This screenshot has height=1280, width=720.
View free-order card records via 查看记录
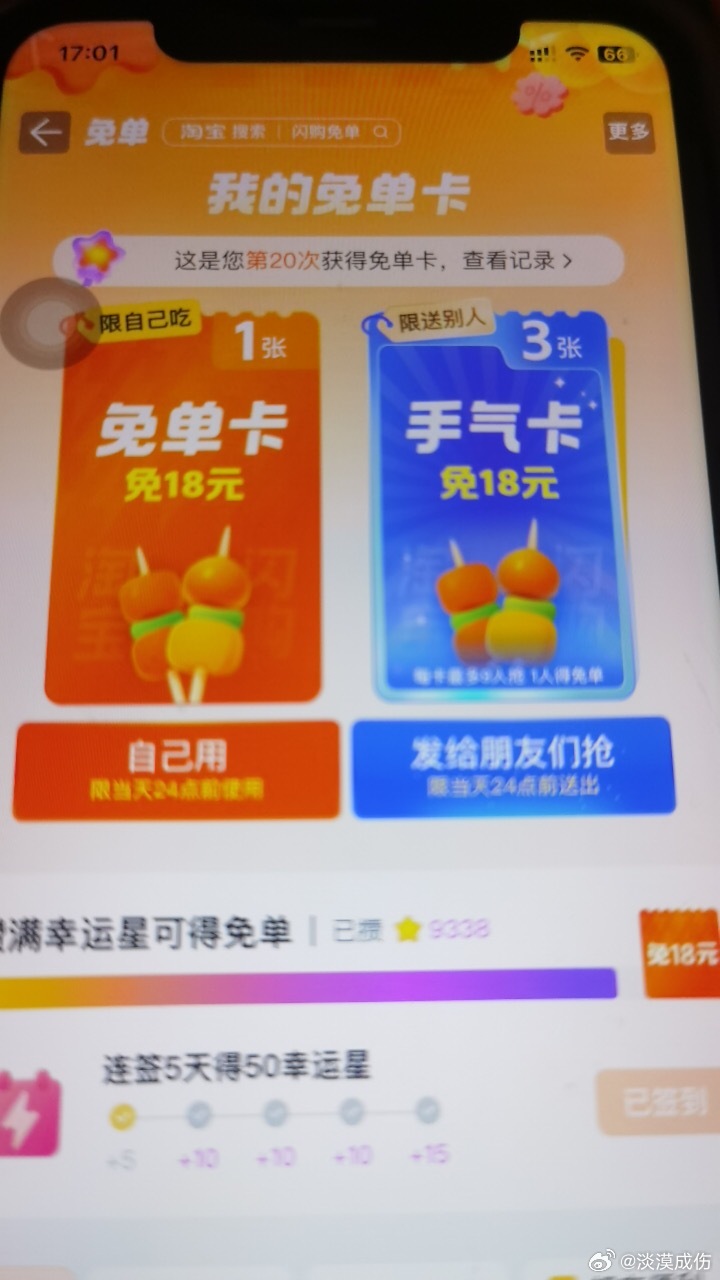pos(517,262)
